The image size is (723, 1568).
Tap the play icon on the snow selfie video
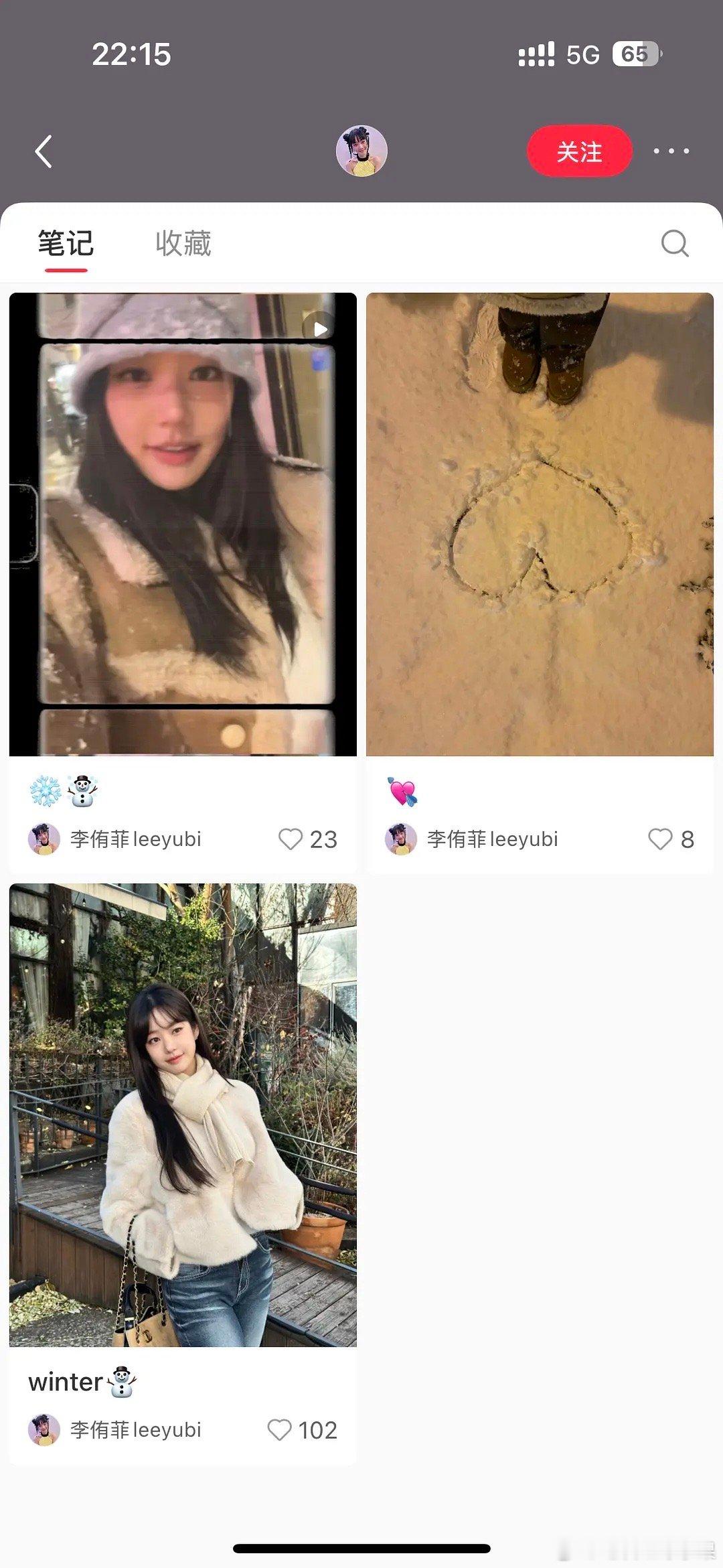tap(319, 328)
